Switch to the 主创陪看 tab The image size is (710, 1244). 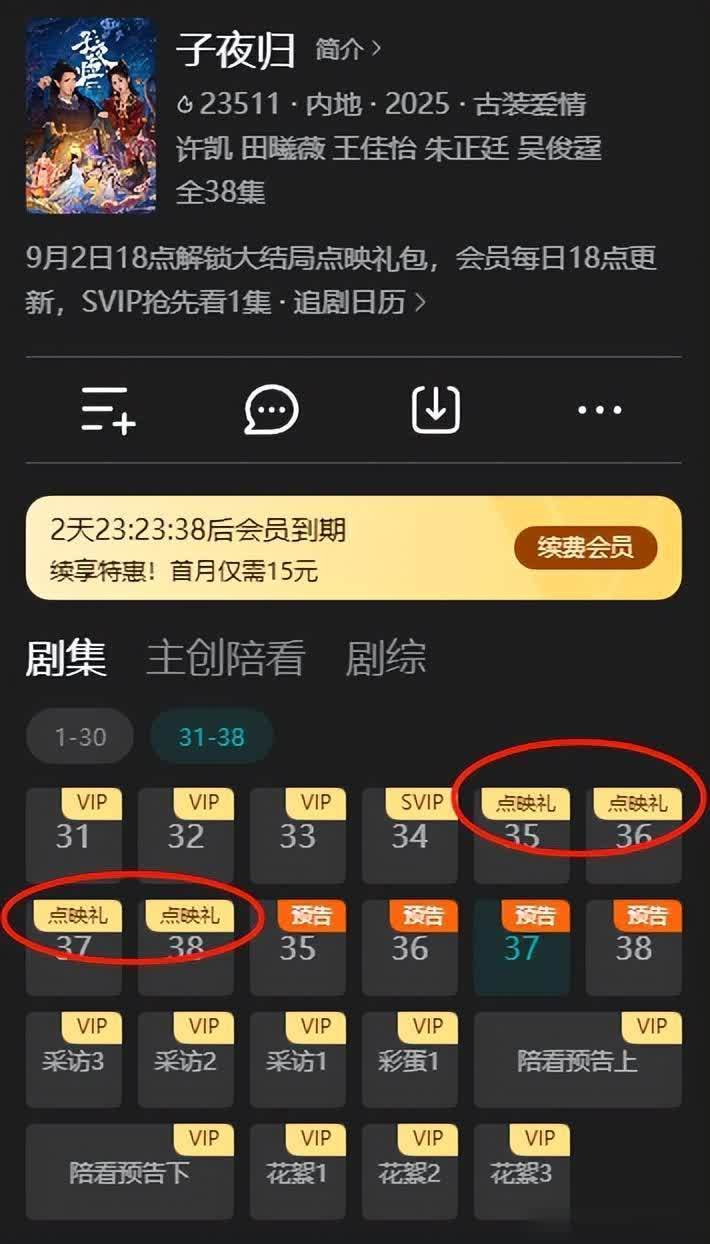coord(225,659)
